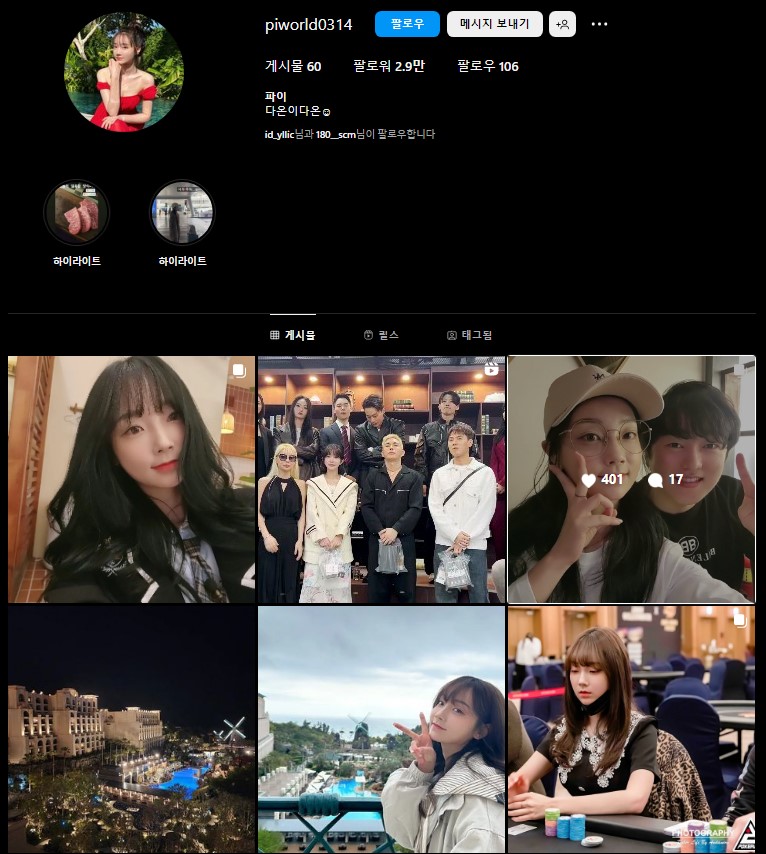The height and width of the screenshot is (854, 766).
Task: Open the id_yllic follower link
Action: coord(280,132)
